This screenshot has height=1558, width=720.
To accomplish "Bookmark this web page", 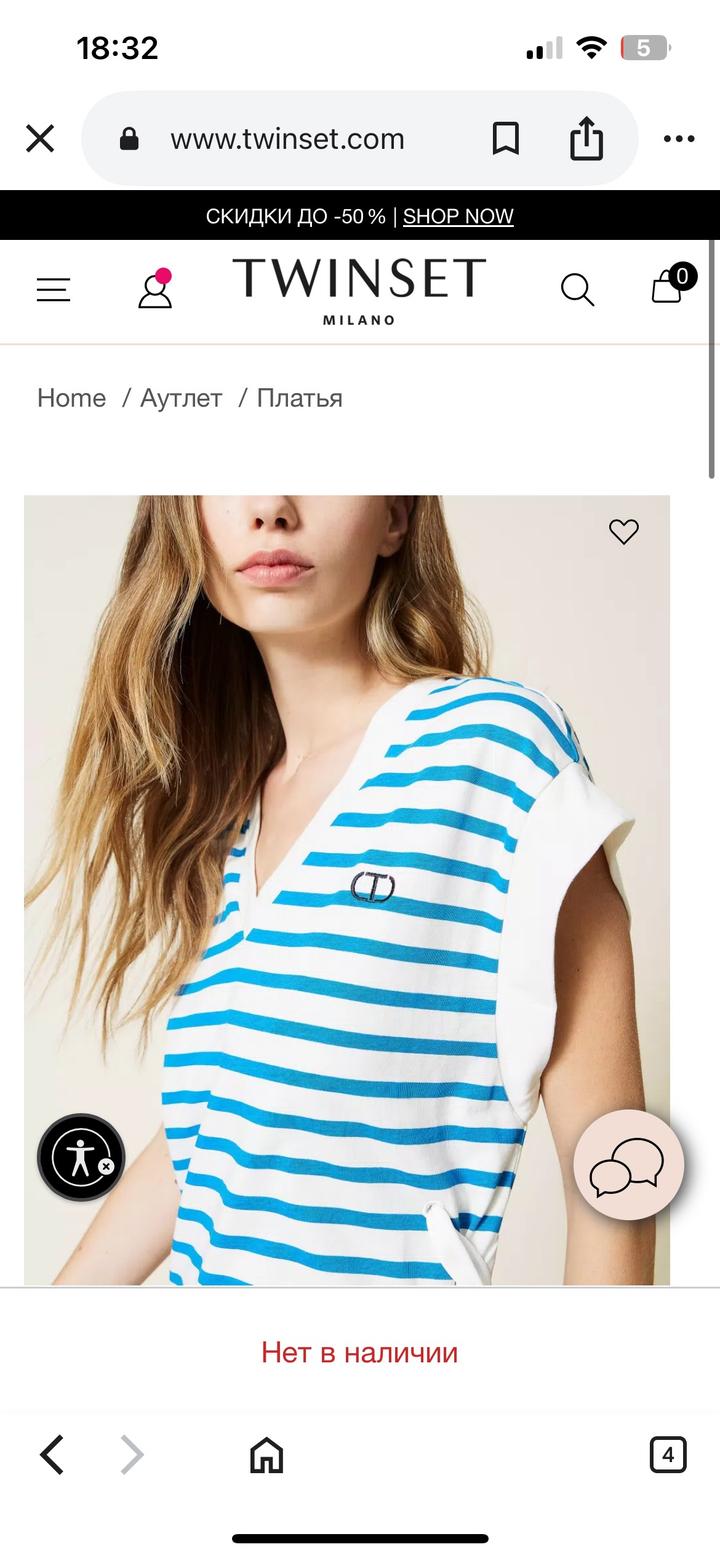I will [506, 139].
